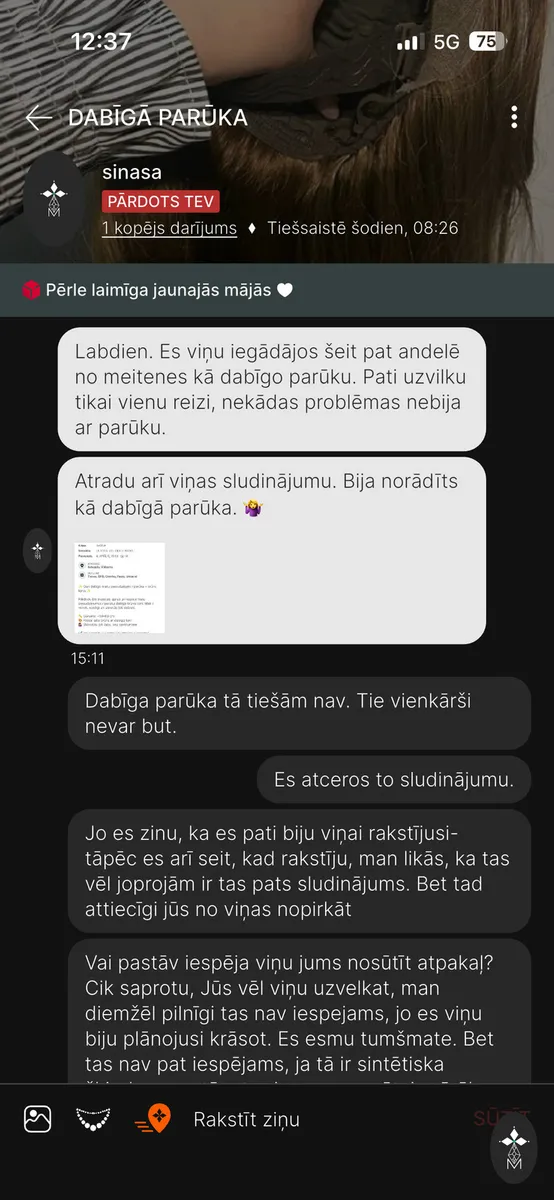Open sinasa's profile avatar

(x=53, y=199)
